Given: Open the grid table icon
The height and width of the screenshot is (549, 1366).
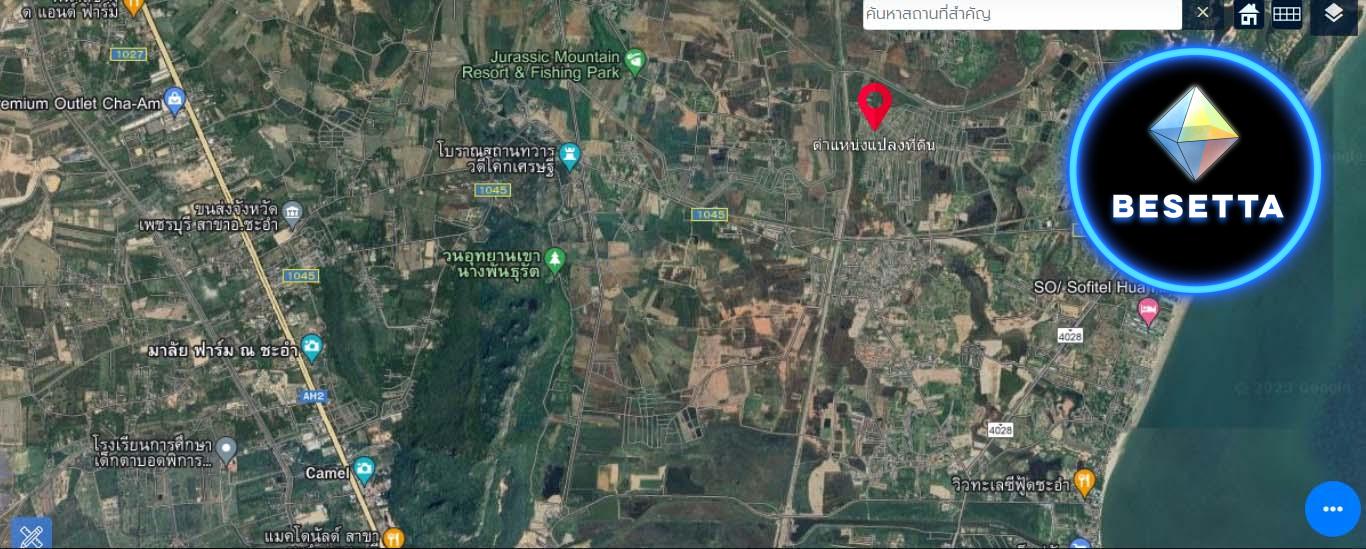Looking at the screenshot, I should click(1286, 14).
